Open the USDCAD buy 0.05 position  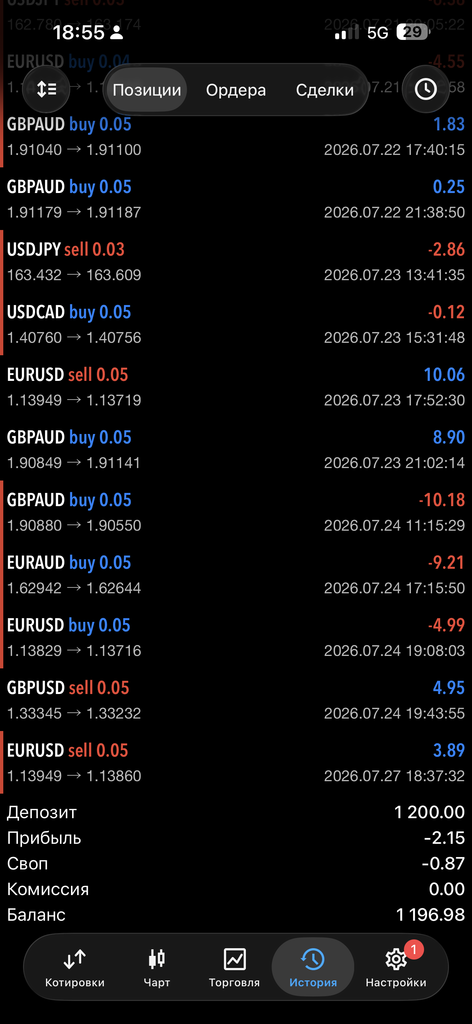click(x=236, y=325)
